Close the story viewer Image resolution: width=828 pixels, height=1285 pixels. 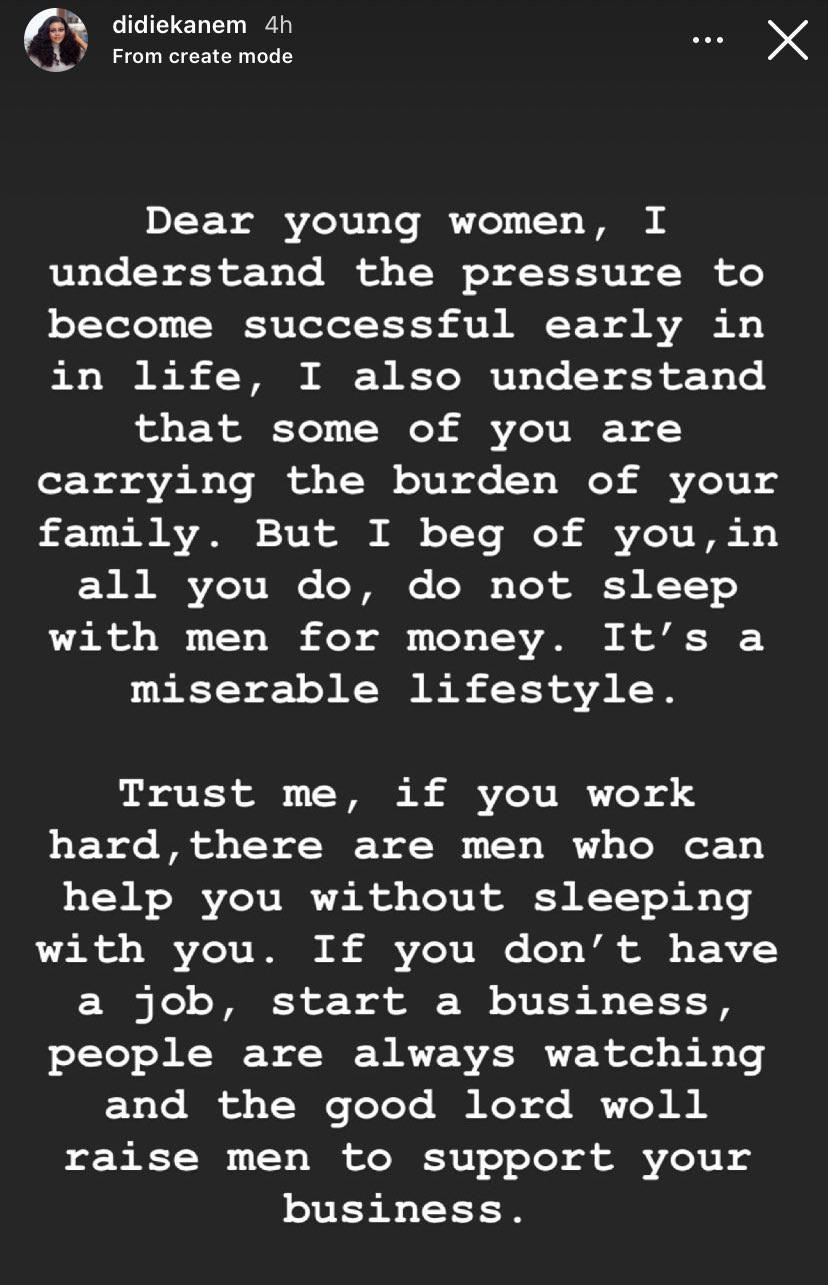click(x=787, y=40)
